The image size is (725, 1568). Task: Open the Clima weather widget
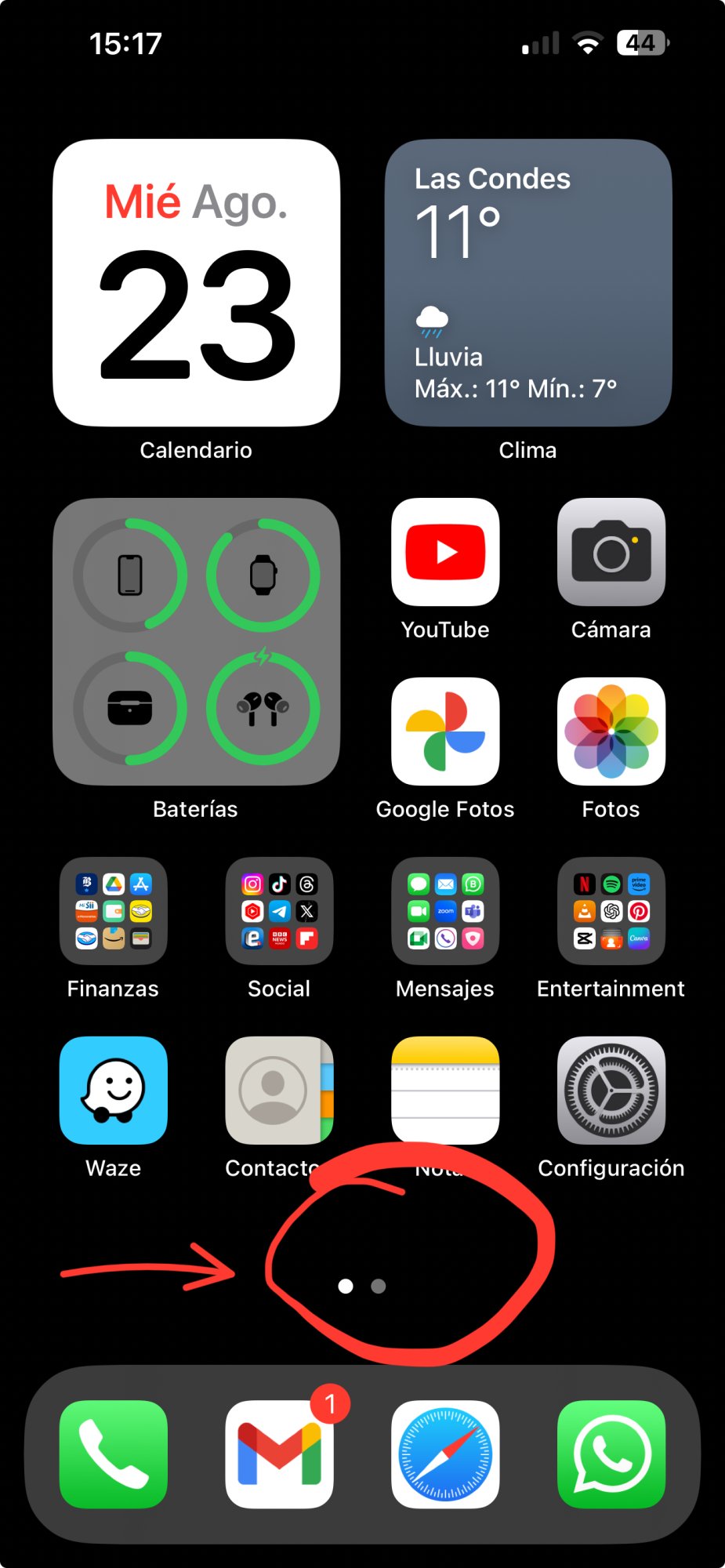coord(527,283)
